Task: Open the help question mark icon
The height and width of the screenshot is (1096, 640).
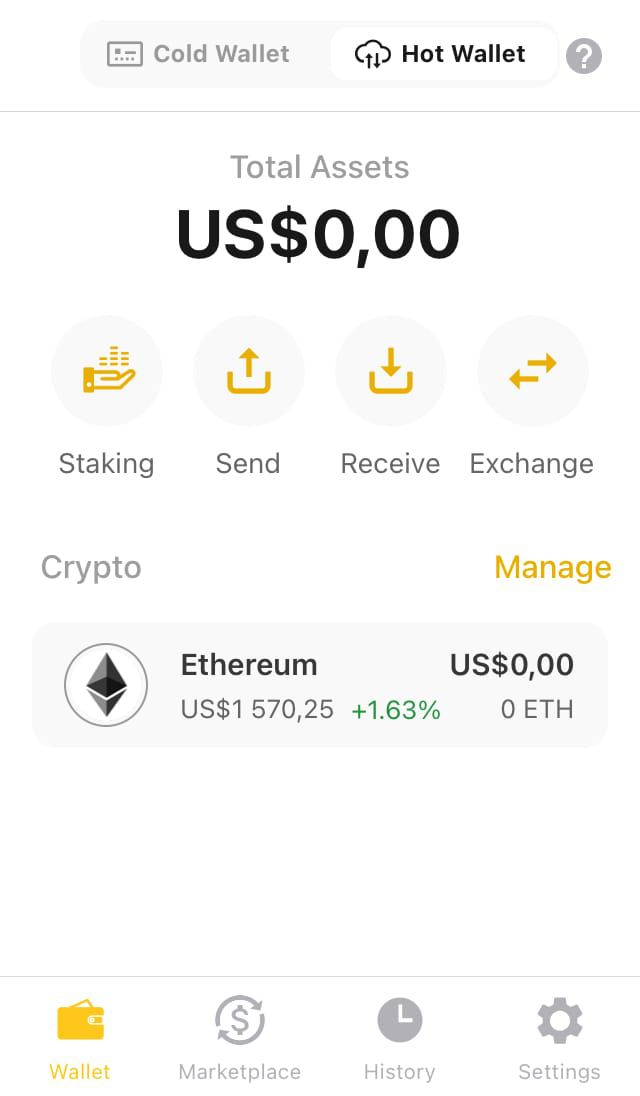Action: [x=583, y=55]
